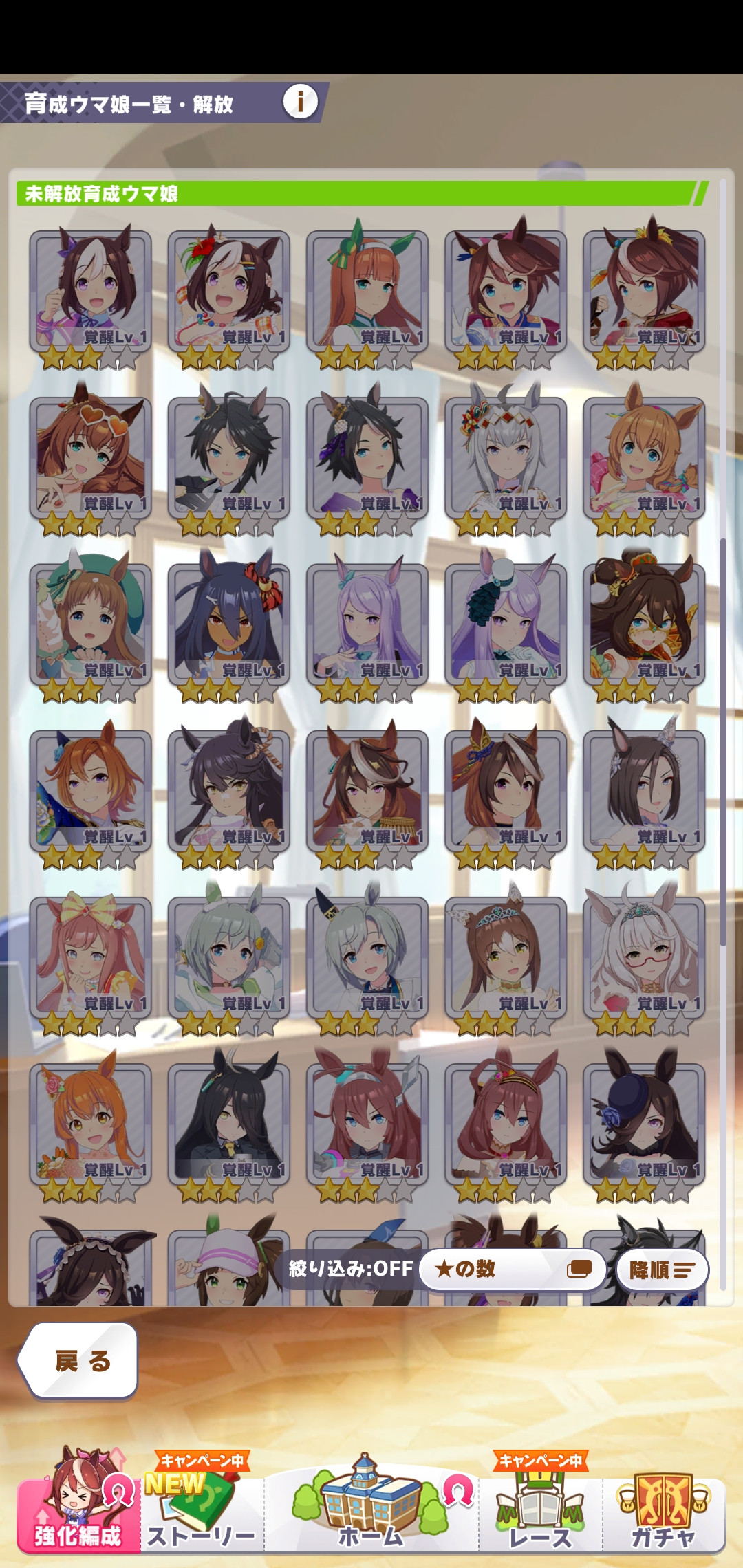Open the 絞り込み:OFF filter
Screen dimensions: 743x1568
(x=349, y=1269)
